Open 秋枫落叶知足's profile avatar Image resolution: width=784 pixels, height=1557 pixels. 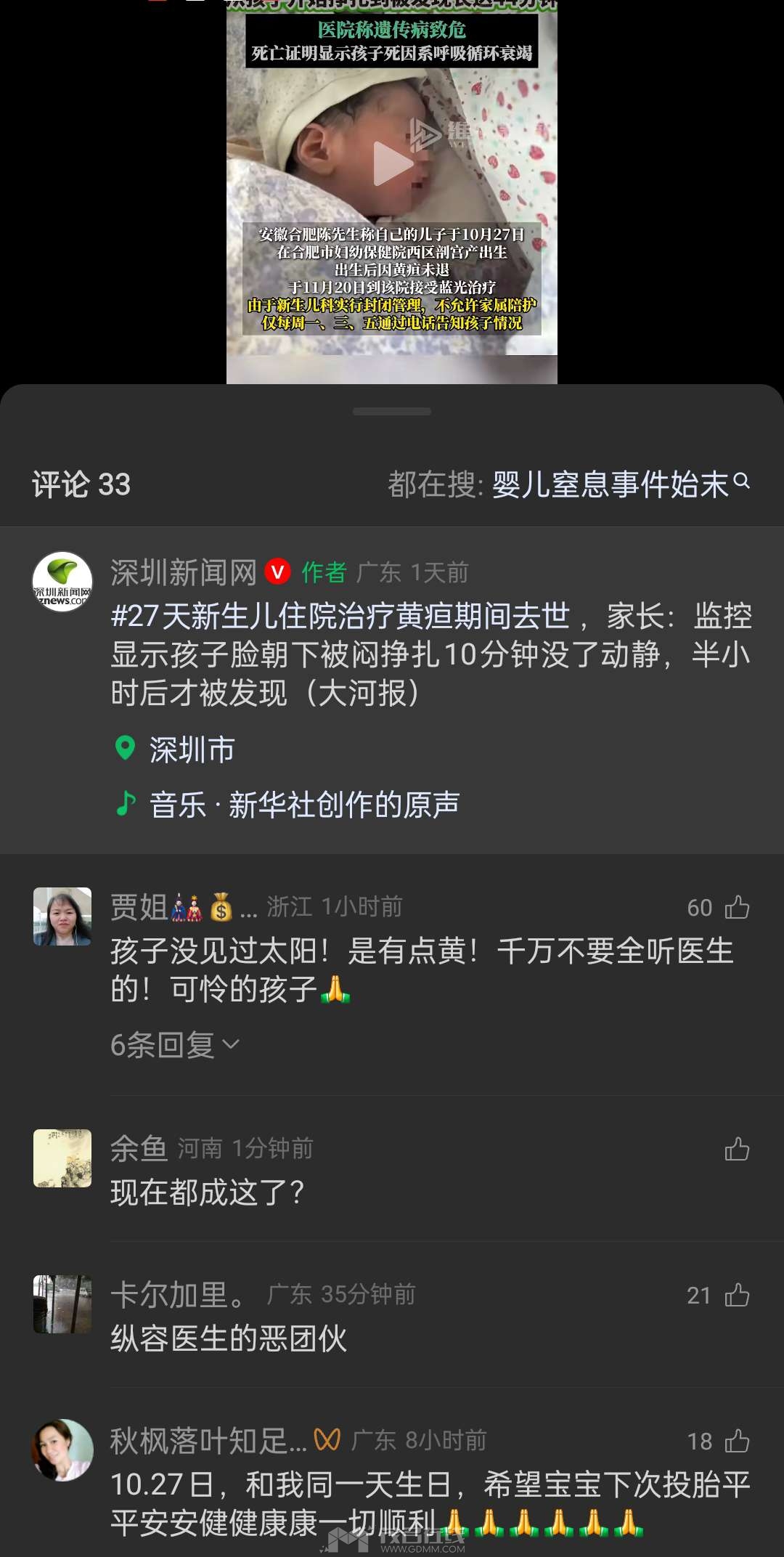click(62, 1450)
